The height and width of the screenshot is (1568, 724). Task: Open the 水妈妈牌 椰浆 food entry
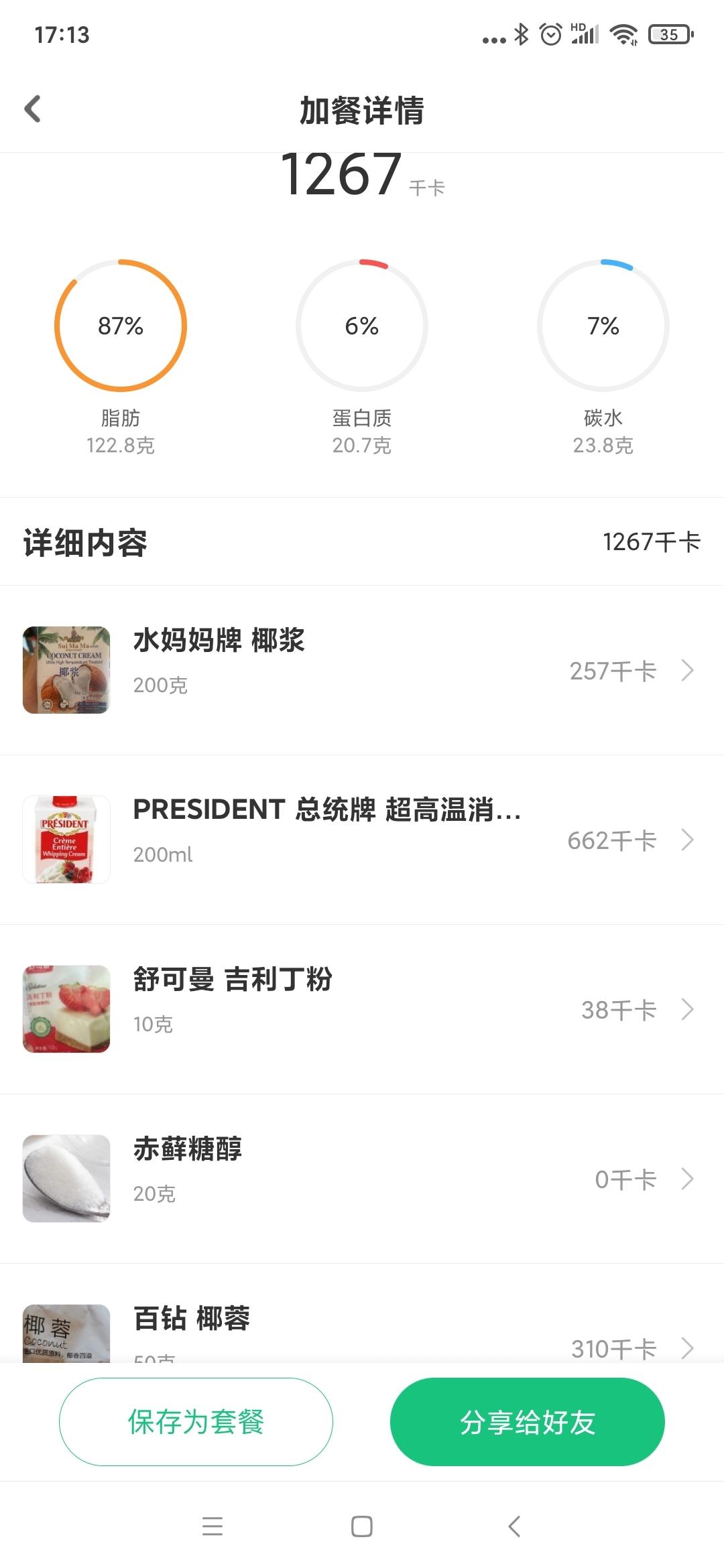(x=362, y=670)
